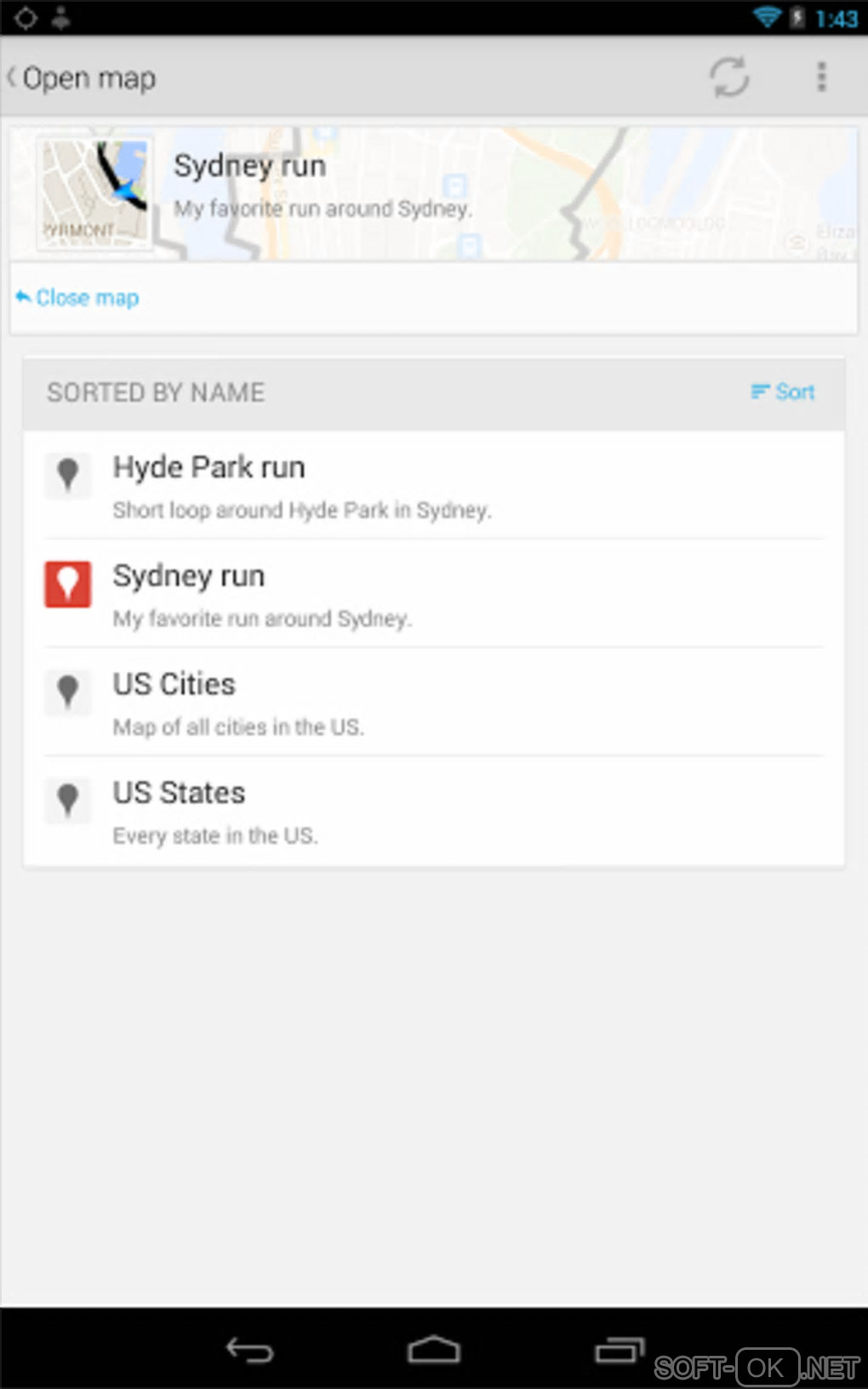Screen dimensions: 868x1389
Task: Refresh the maps list
Action: [x=729, y=77]
